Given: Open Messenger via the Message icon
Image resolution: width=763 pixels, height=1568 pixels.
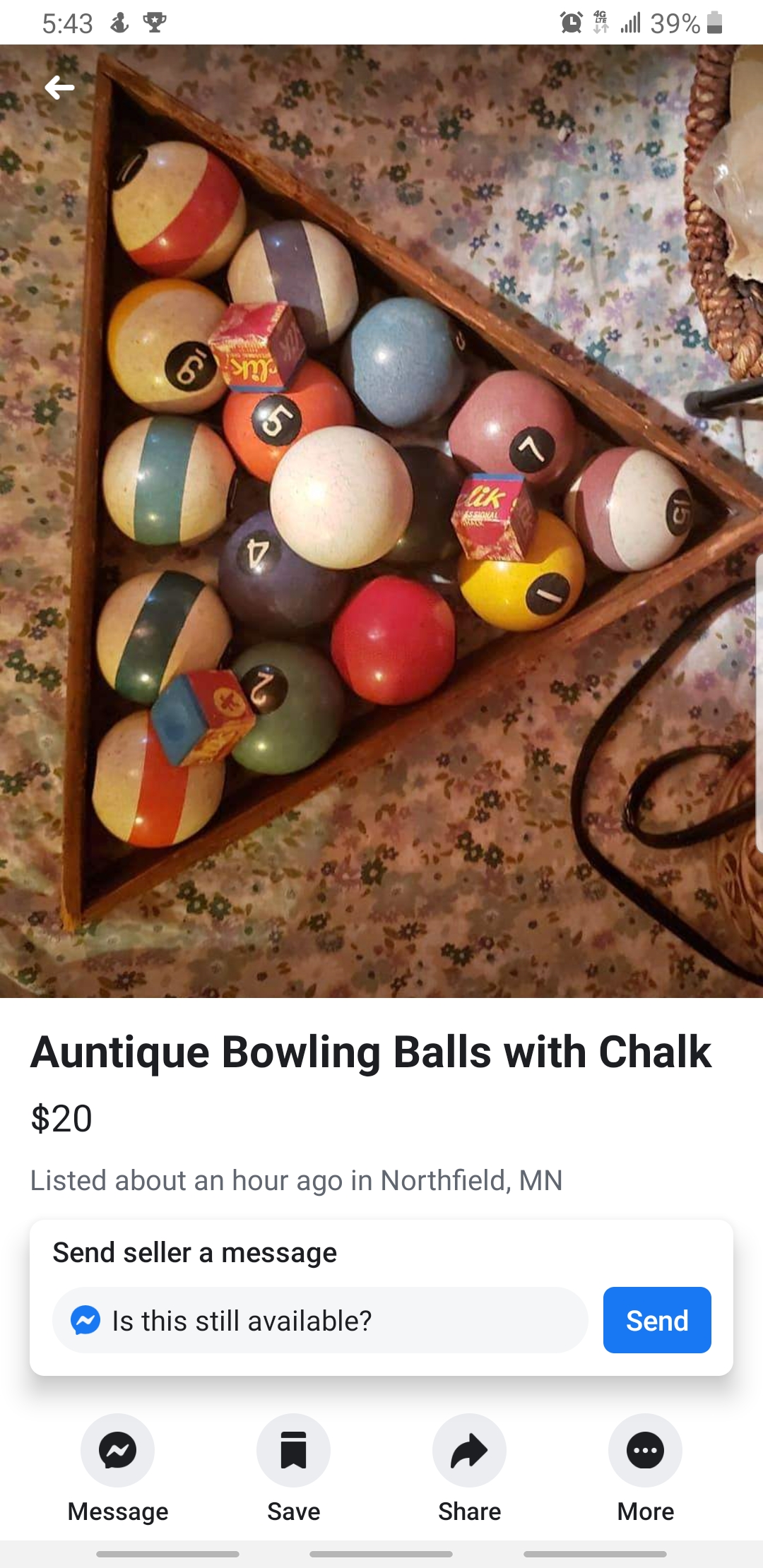Looking at the screenshot, I should 117,1449.
